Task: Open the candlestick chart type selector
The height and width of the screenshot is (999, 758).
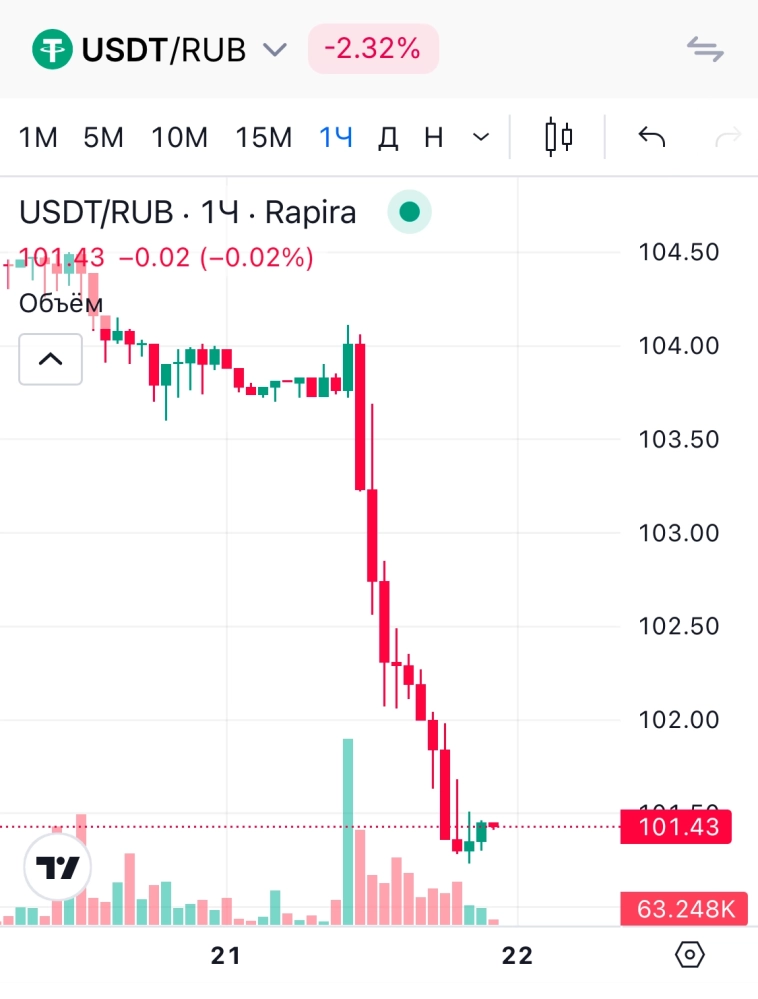Action: click(x=558, y=137)
